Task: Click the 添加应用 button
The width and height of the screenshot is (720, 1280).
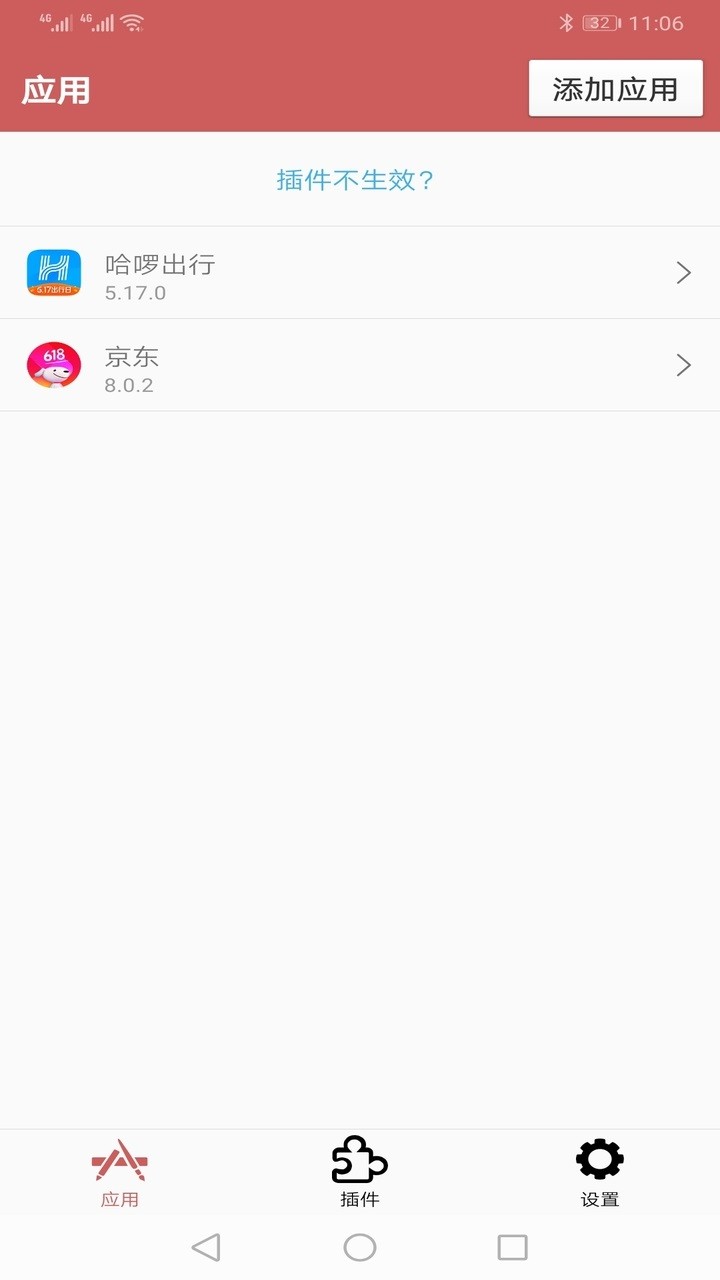Action: click(x=614, y=88)
